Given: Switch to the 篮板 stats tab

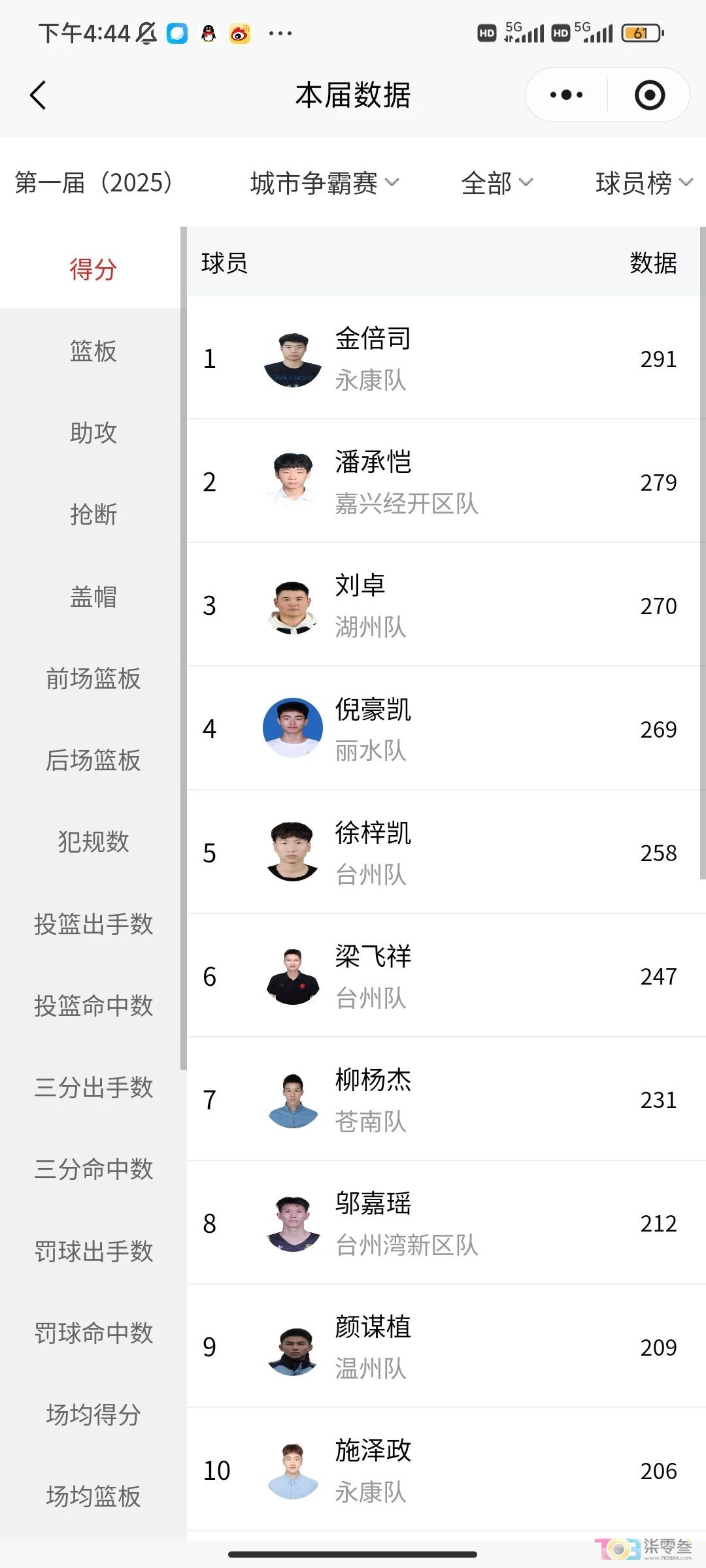Looking at the screenshot, I should click(x=93, y=351).
